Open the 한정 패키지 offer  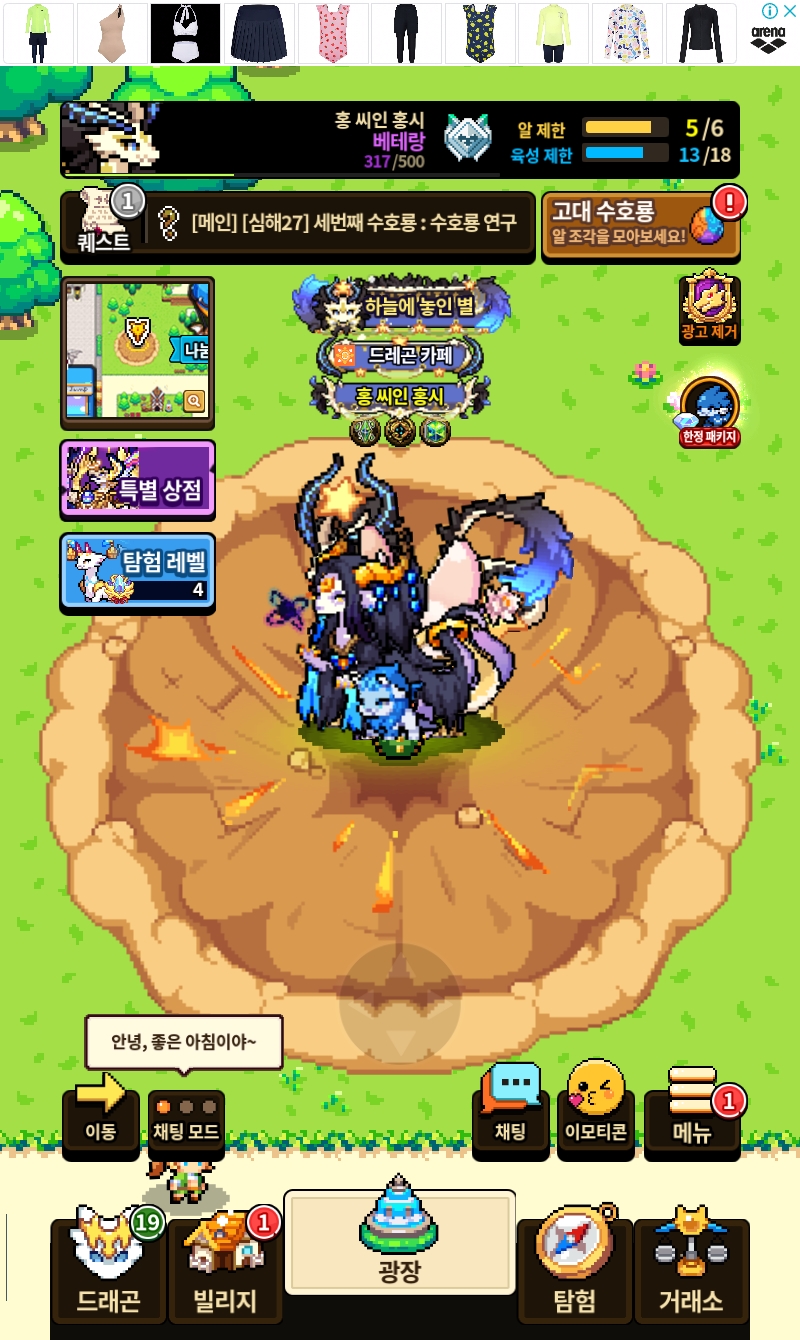[710, 410]
